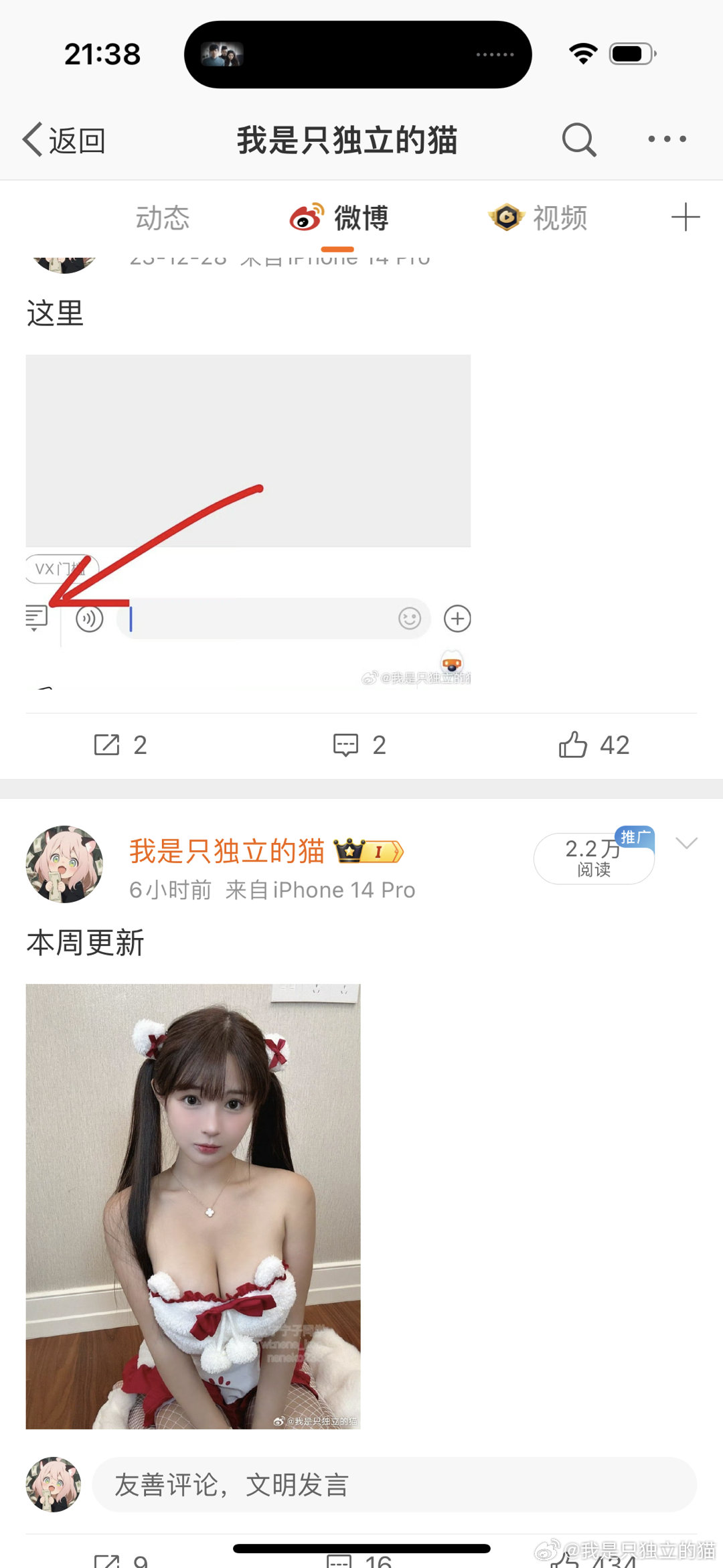
Task: Open the image in the 这里 post
Action: point(248,520)
